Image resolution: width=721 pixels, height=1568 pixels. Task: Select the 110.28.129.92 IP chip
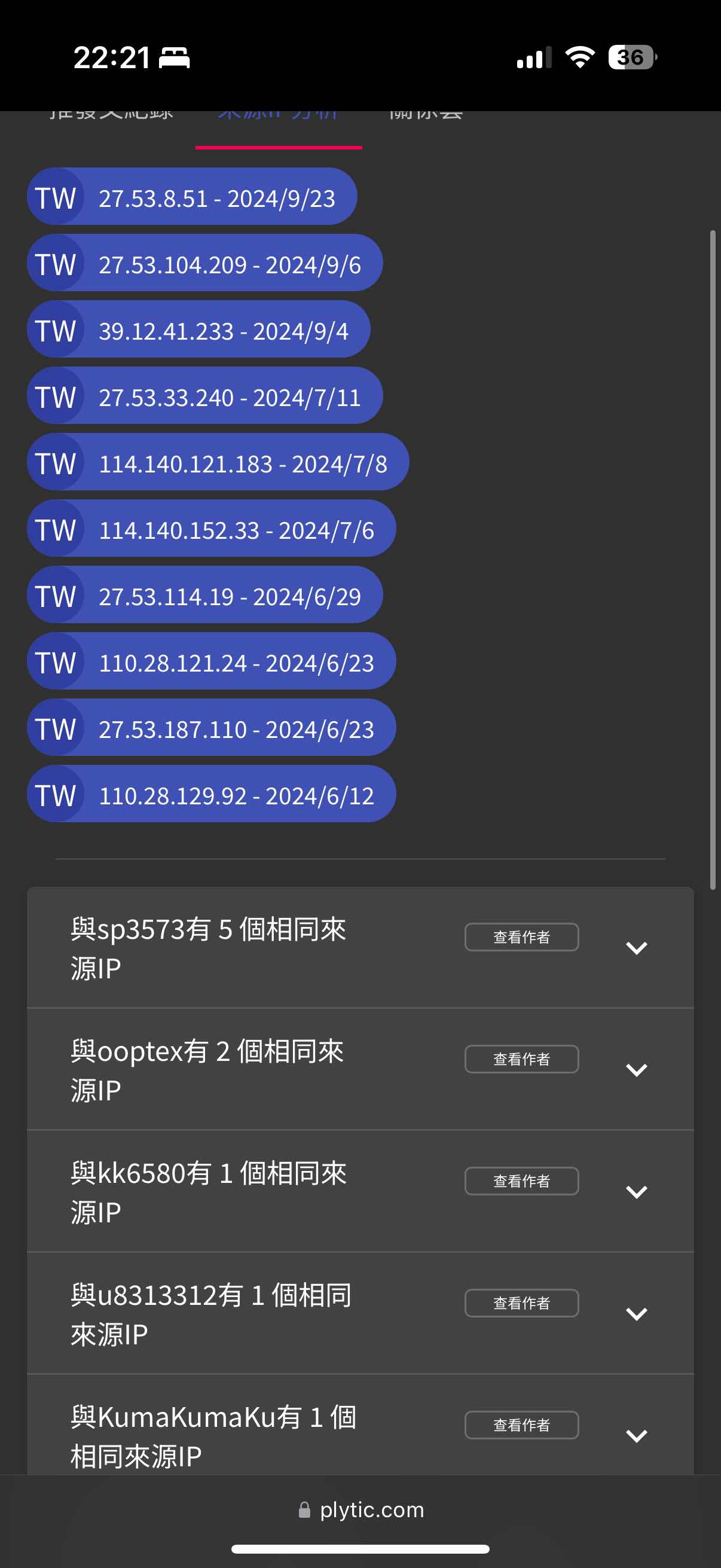[211, 794]
